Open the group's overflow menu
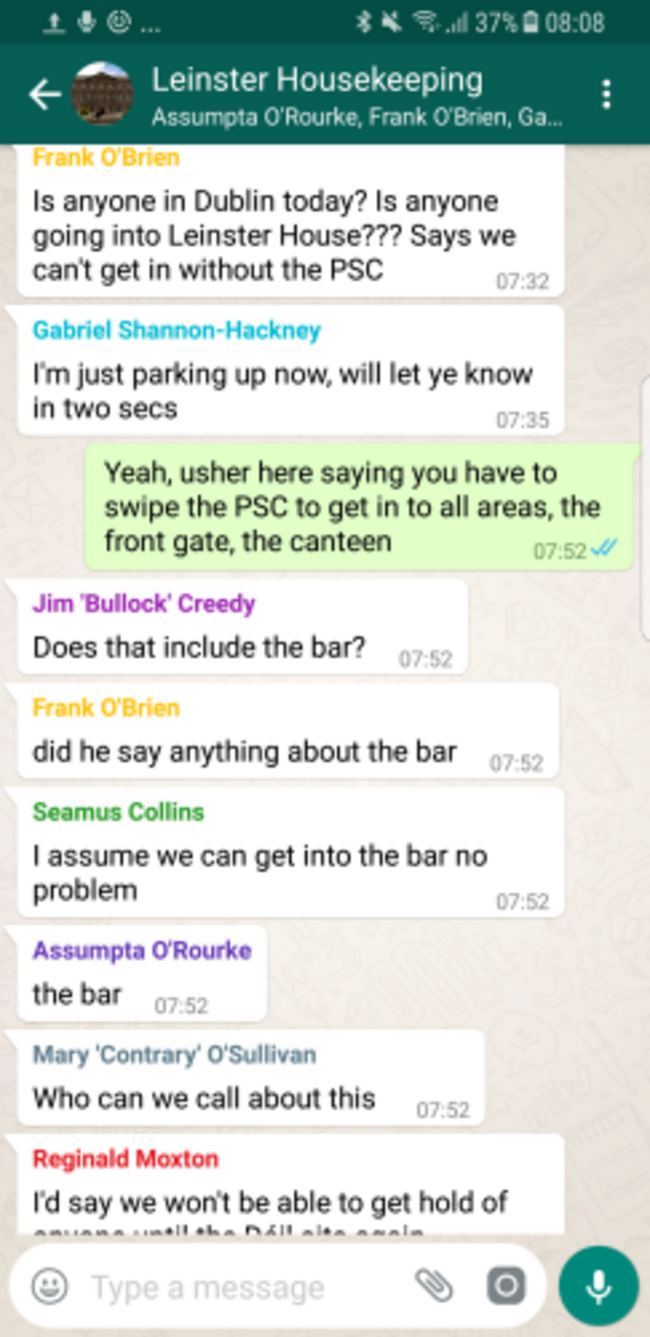Image resolution: width=650 pixels, height=1337 pixels. [606, 95]
